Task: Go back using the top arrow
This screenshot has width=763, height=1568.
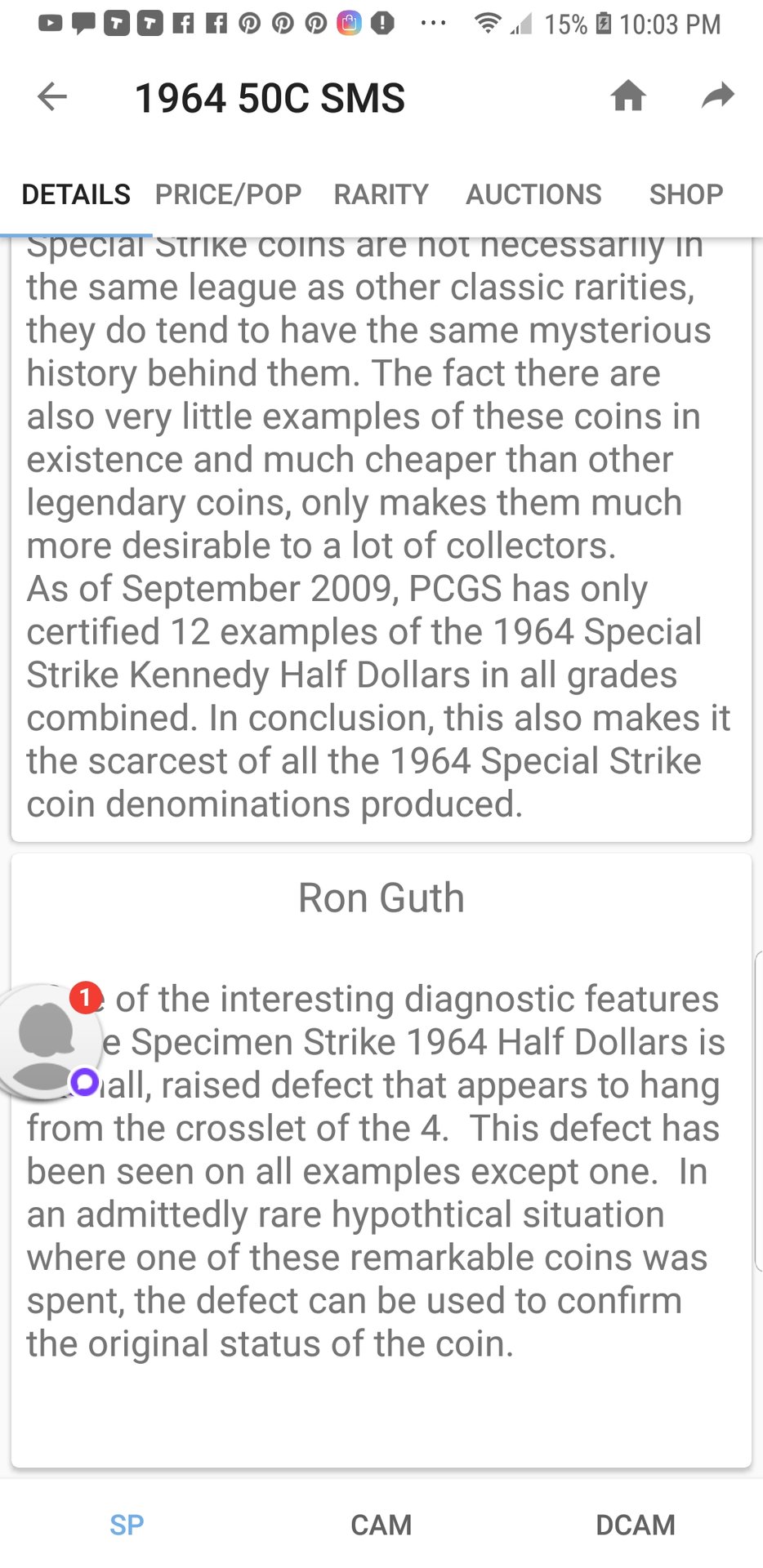Action: tap(52, 97)
